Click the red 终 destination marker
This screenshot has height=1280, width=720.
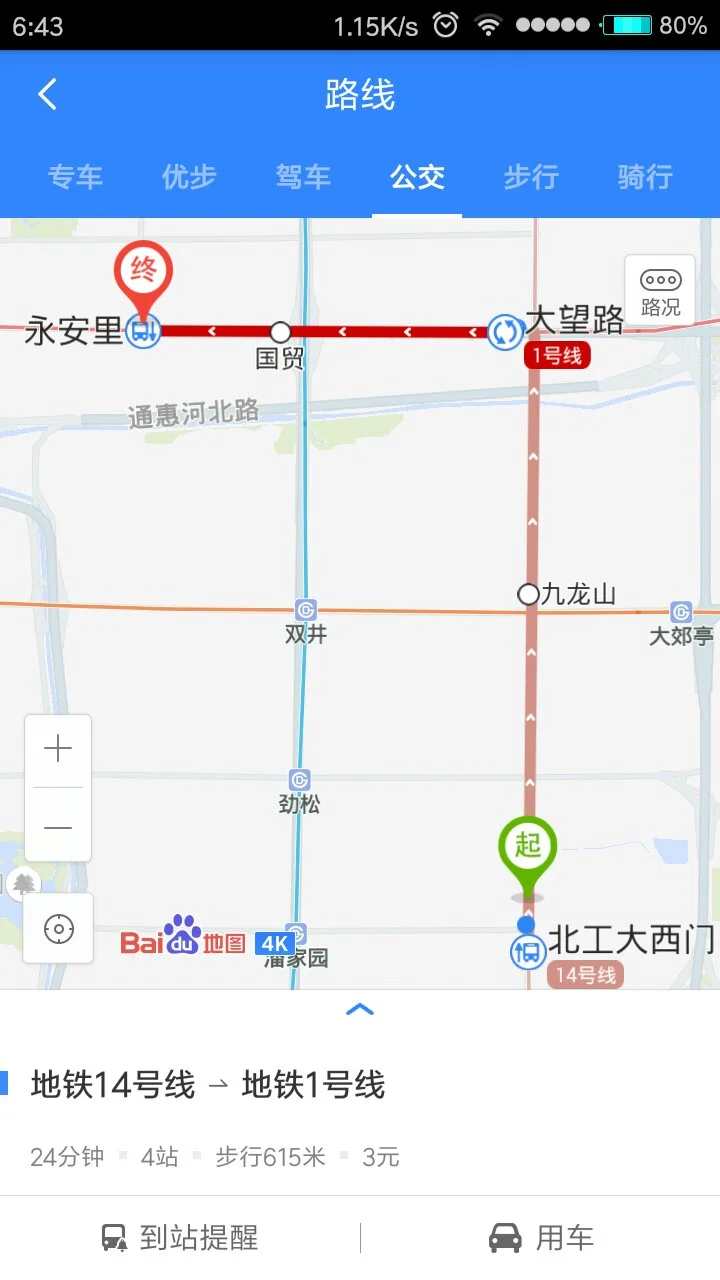coord(143,270)
